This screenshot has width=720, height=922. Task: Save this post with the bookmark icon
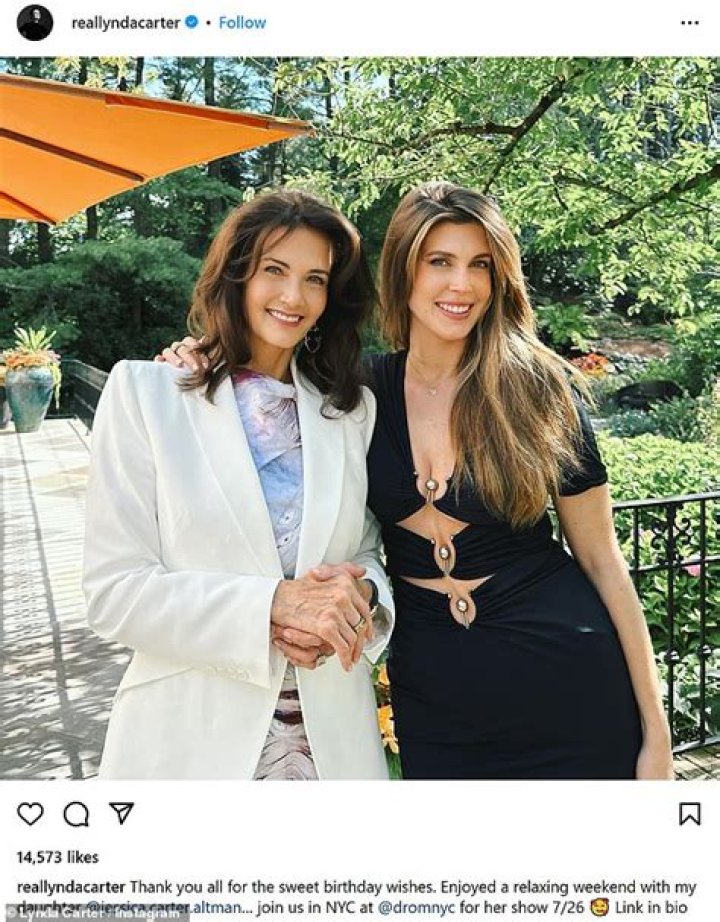point(690,814)
